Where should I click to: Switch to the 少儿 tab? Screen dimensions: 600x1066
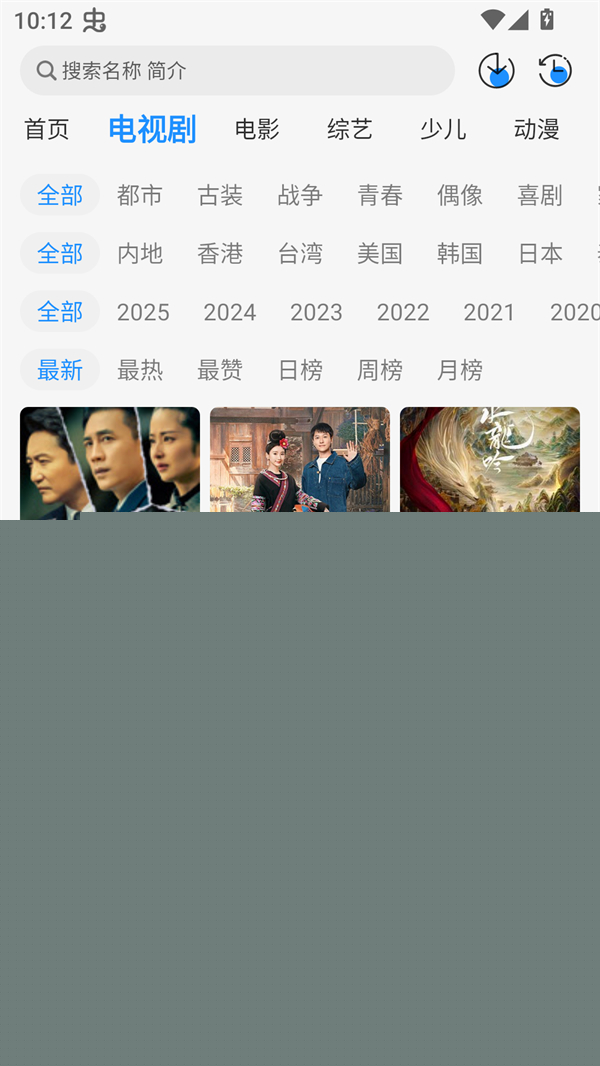click(443, 130)
